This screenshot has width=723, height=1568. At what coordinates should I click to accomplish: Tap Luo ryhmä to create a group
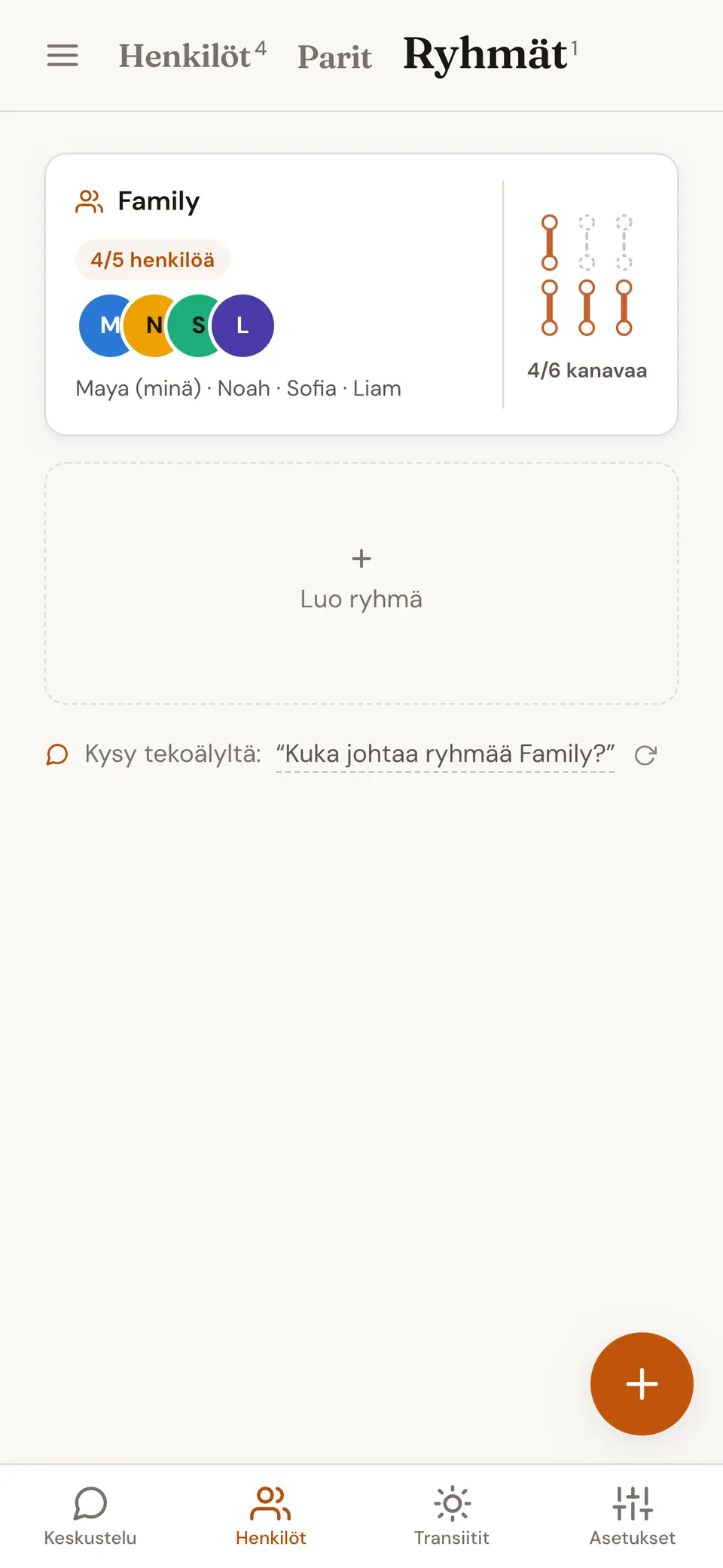pyautogui.click(x=361, y=583)
